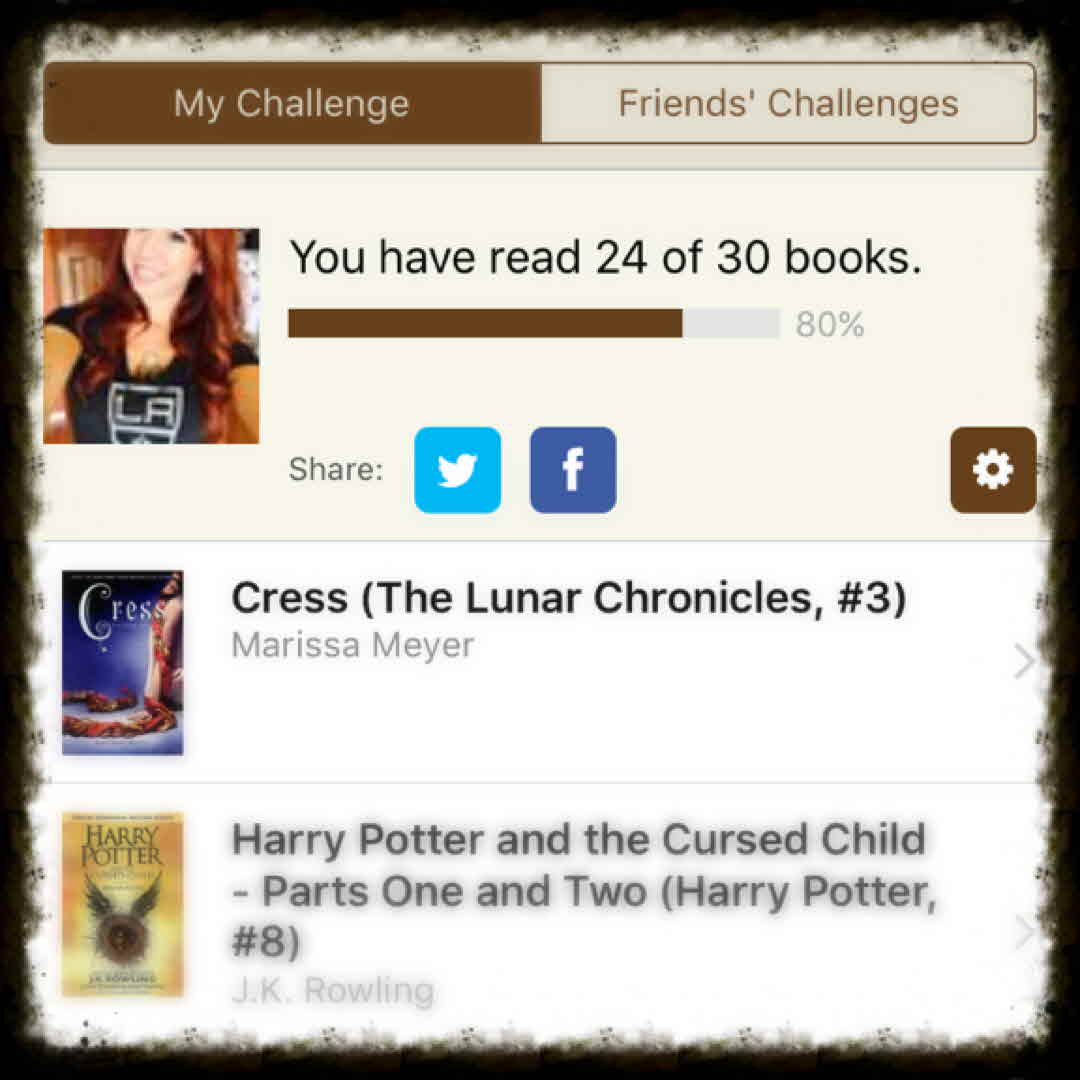
Task: Open Harry Potter and the Cursed Child
Action: coord(580,890)
